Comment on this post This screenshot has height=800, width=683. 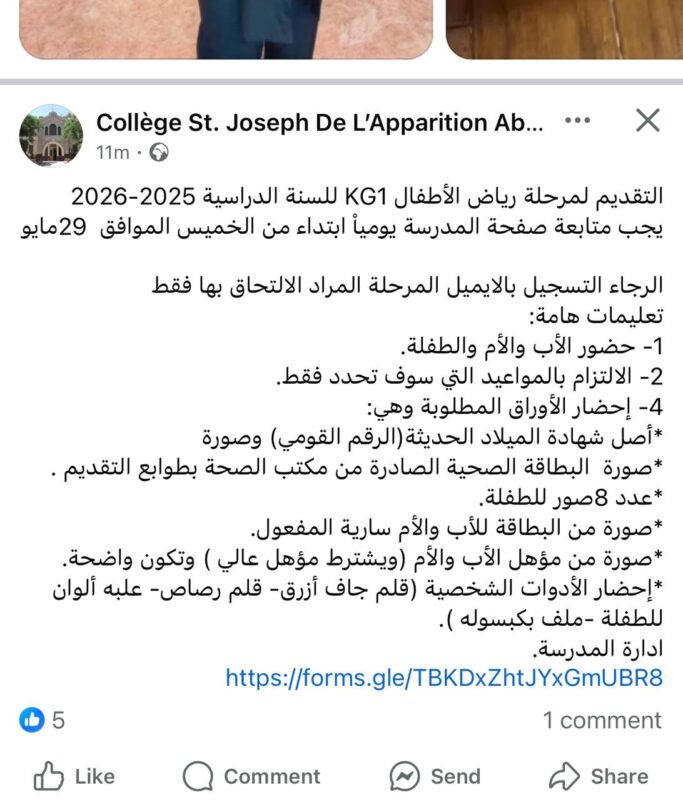coord(252,776)
